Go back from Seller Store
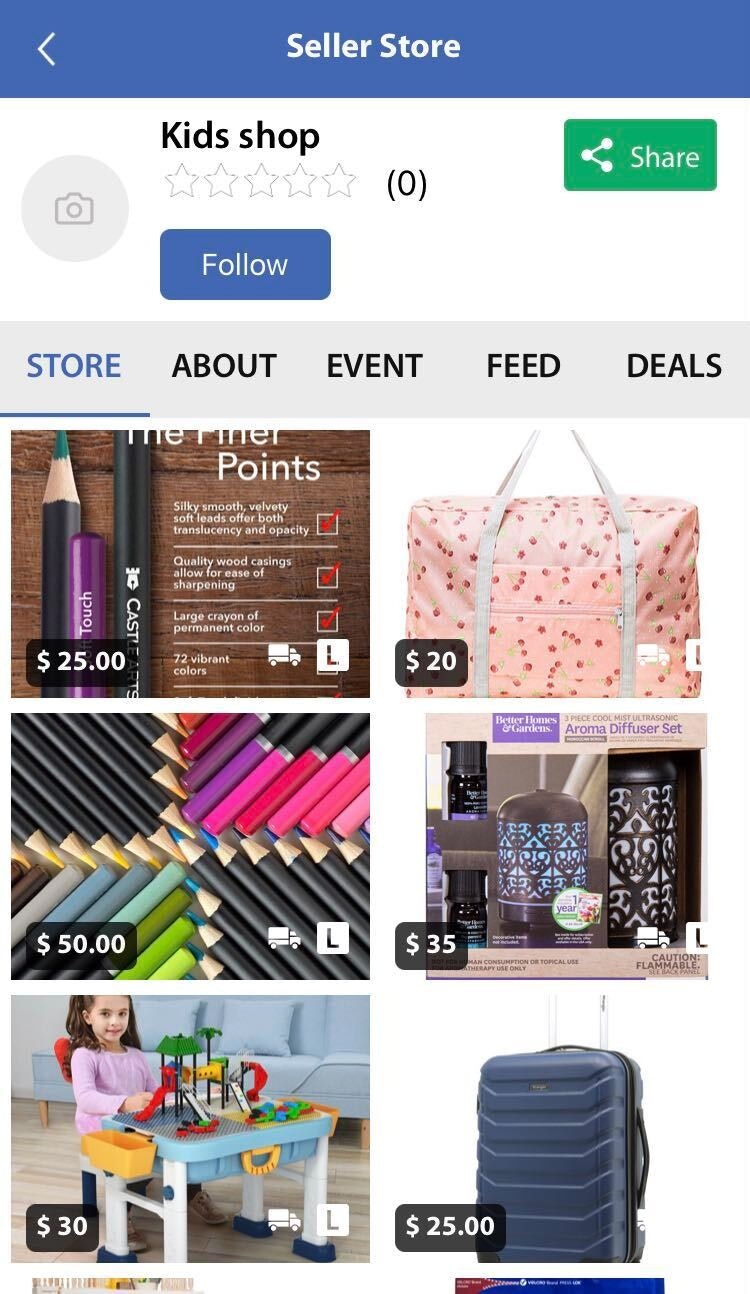Screen dimensions: 750x1294 tap(46, 48)
